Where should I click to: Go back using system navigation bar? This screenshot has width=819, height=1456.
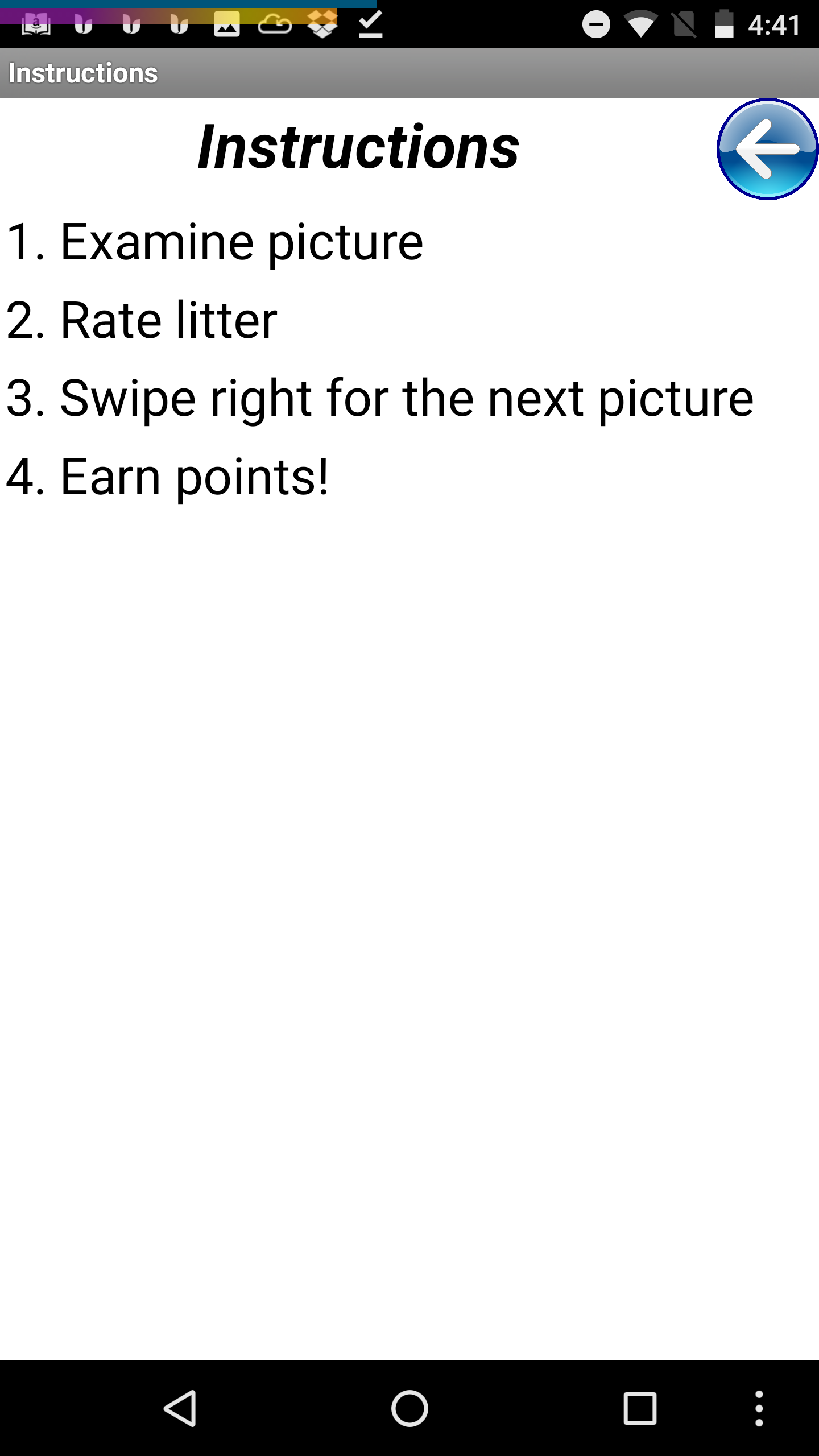coord(181,1408)
